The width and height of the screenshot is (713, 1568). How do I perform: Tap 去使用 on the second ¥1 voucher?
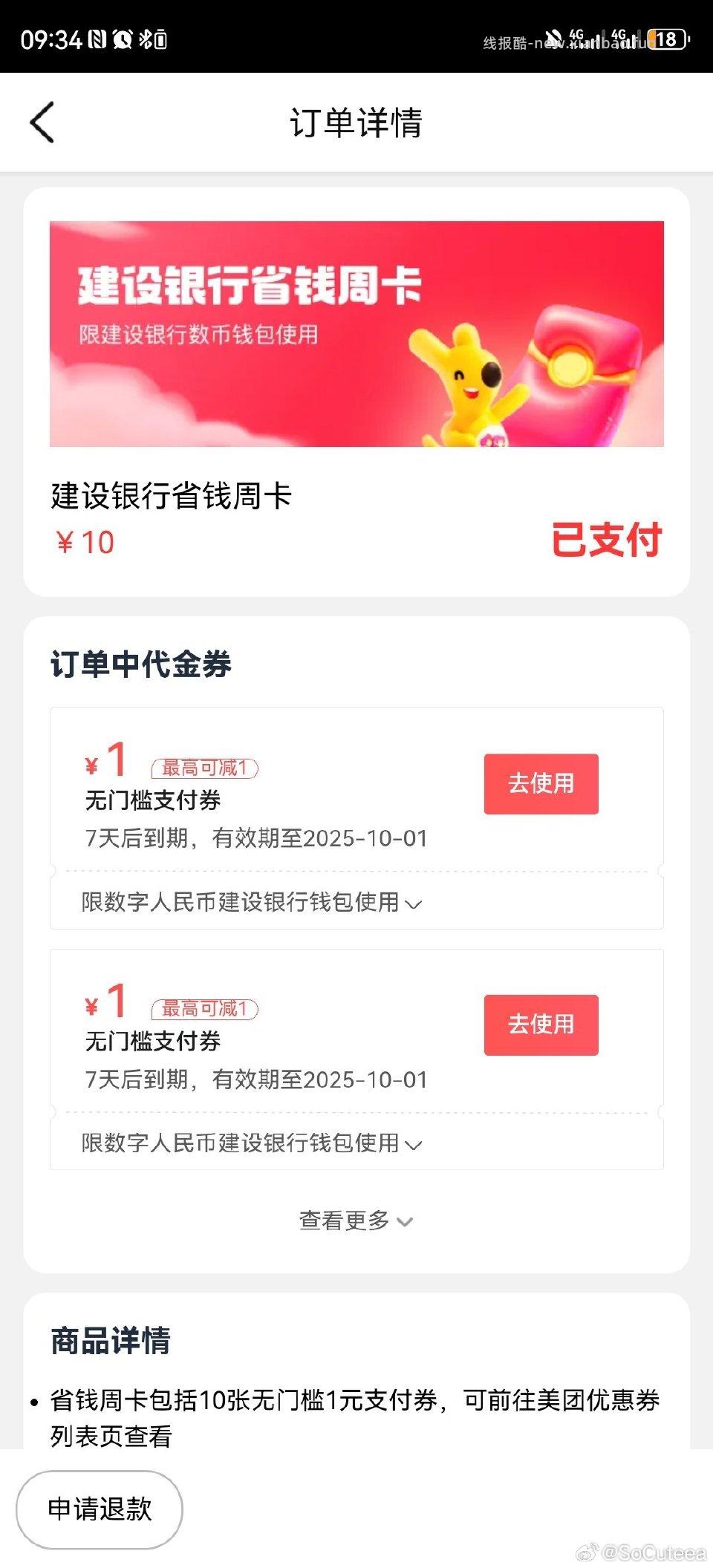click(x=540, y=1025)
